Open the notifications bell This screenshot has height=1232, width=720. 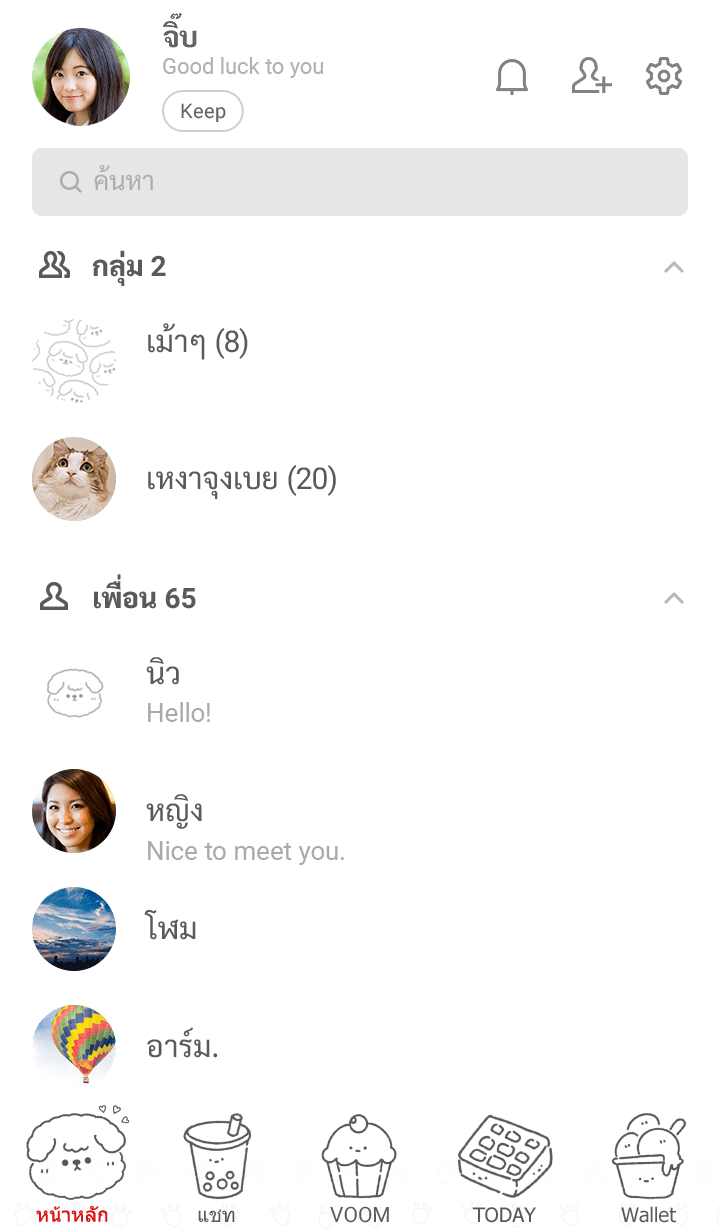(512, 77)
